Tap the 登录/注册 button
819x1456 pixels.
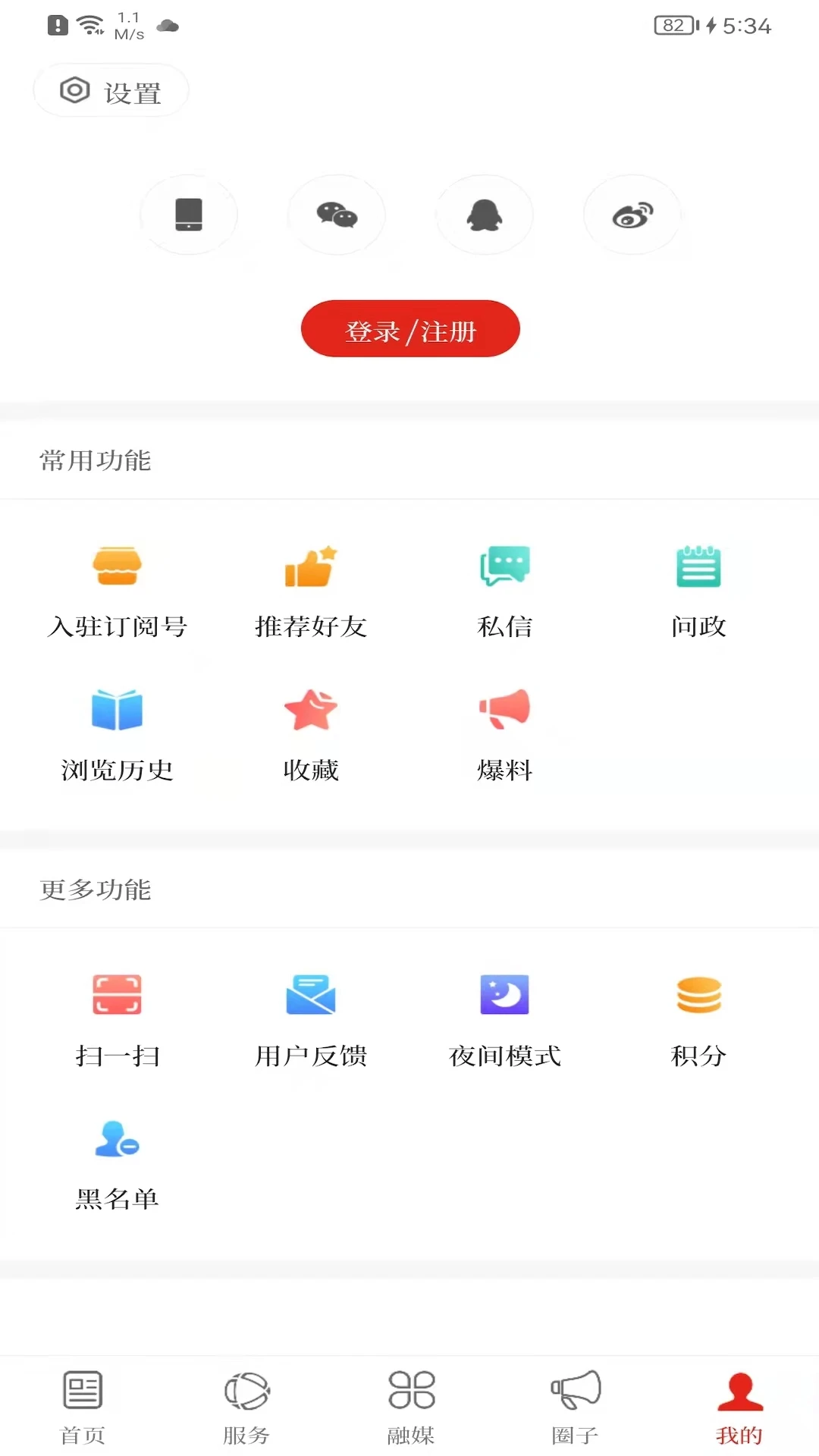click(410, 328)
